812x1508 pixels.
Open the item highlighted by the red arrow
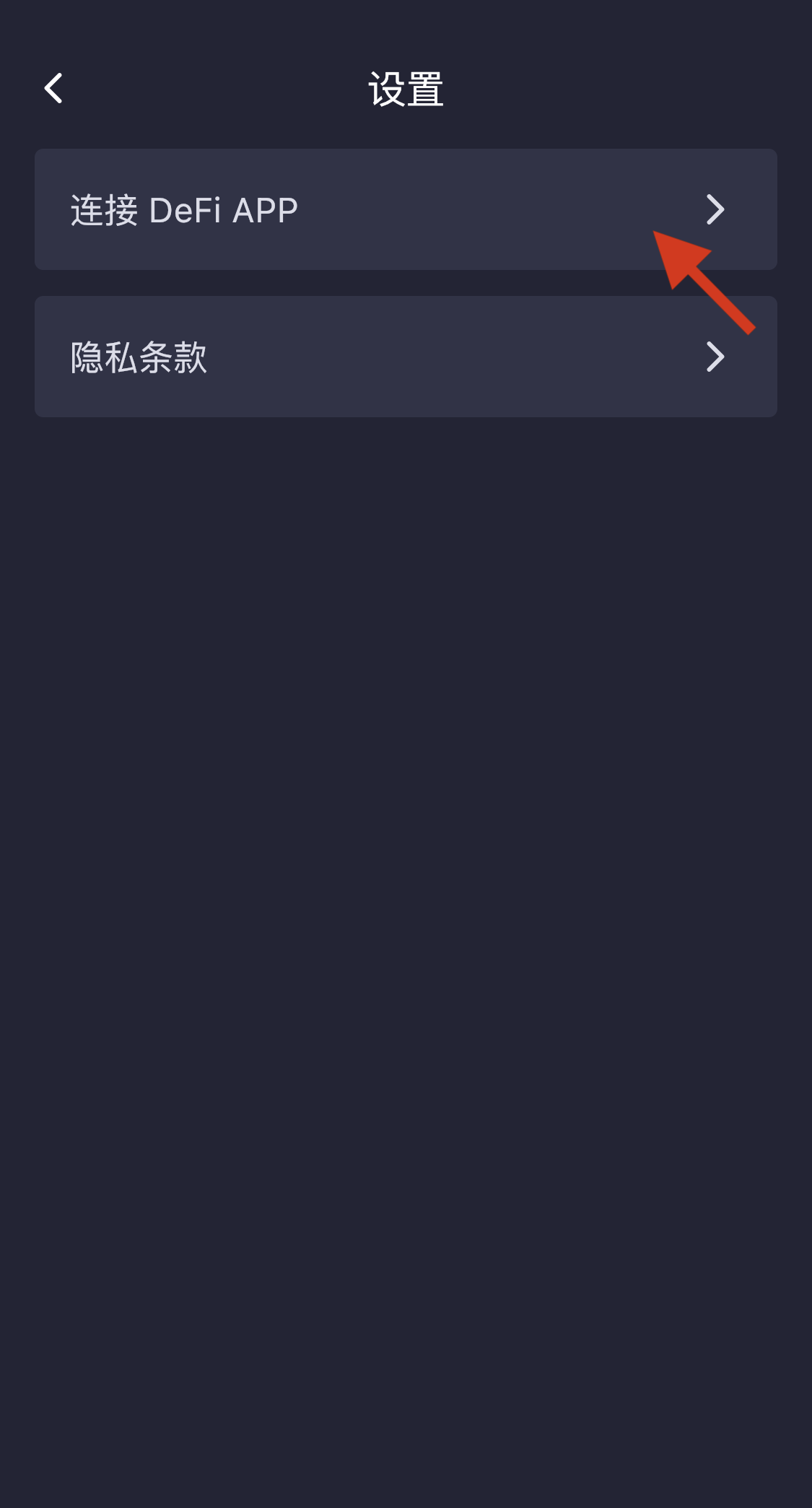point(404,209)
